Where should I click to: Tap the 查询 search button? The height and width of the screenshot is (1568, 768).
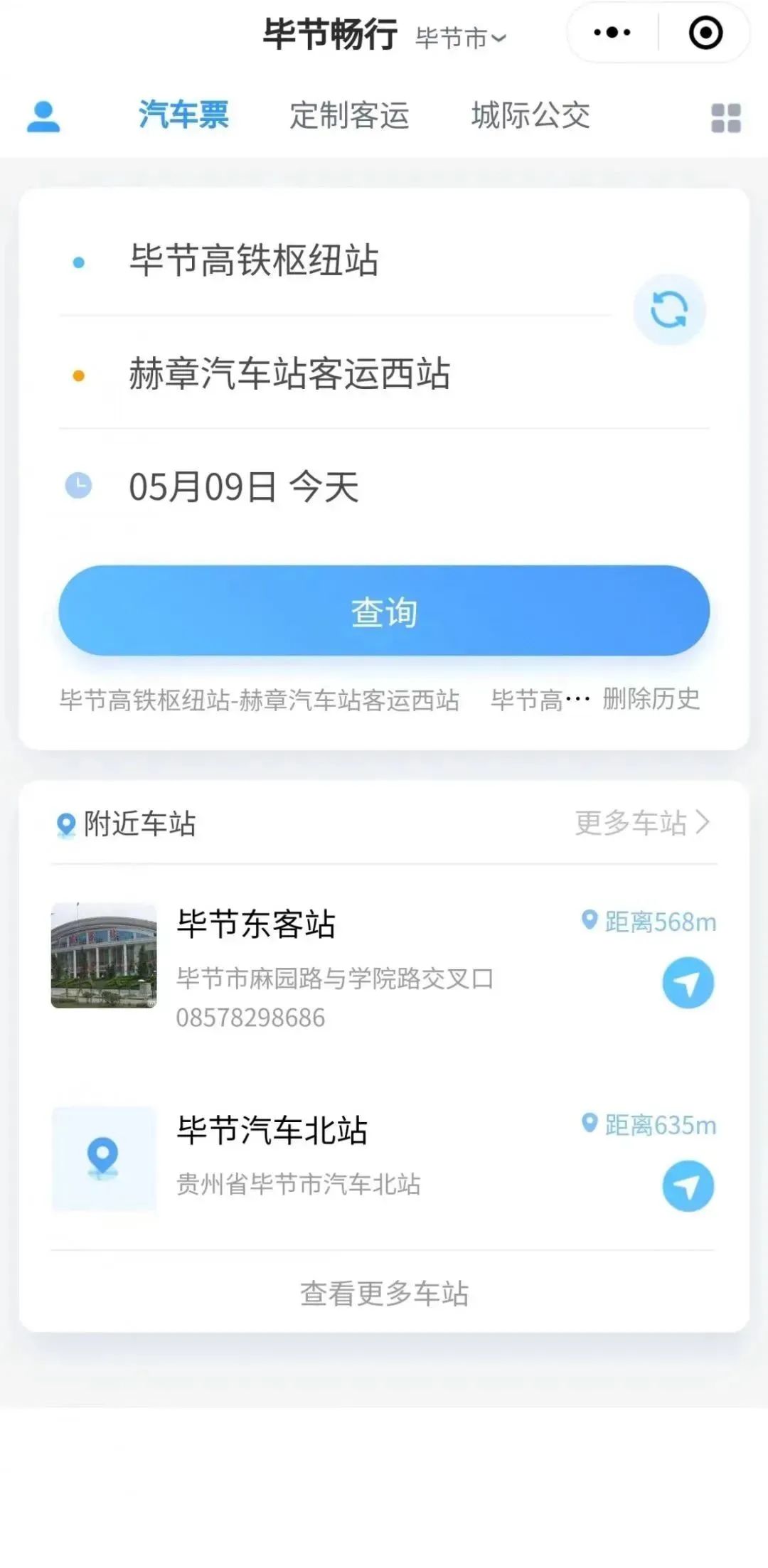(x=384, y=612)
